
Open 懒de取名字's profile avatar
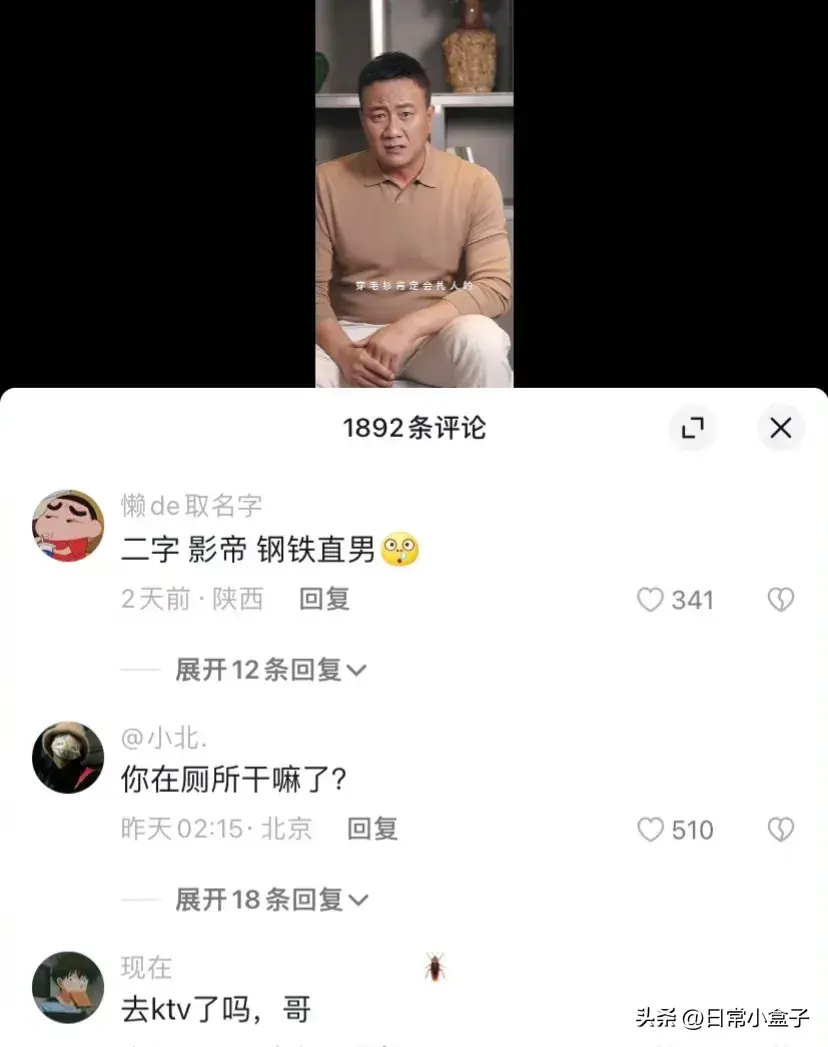click(68, 526)
